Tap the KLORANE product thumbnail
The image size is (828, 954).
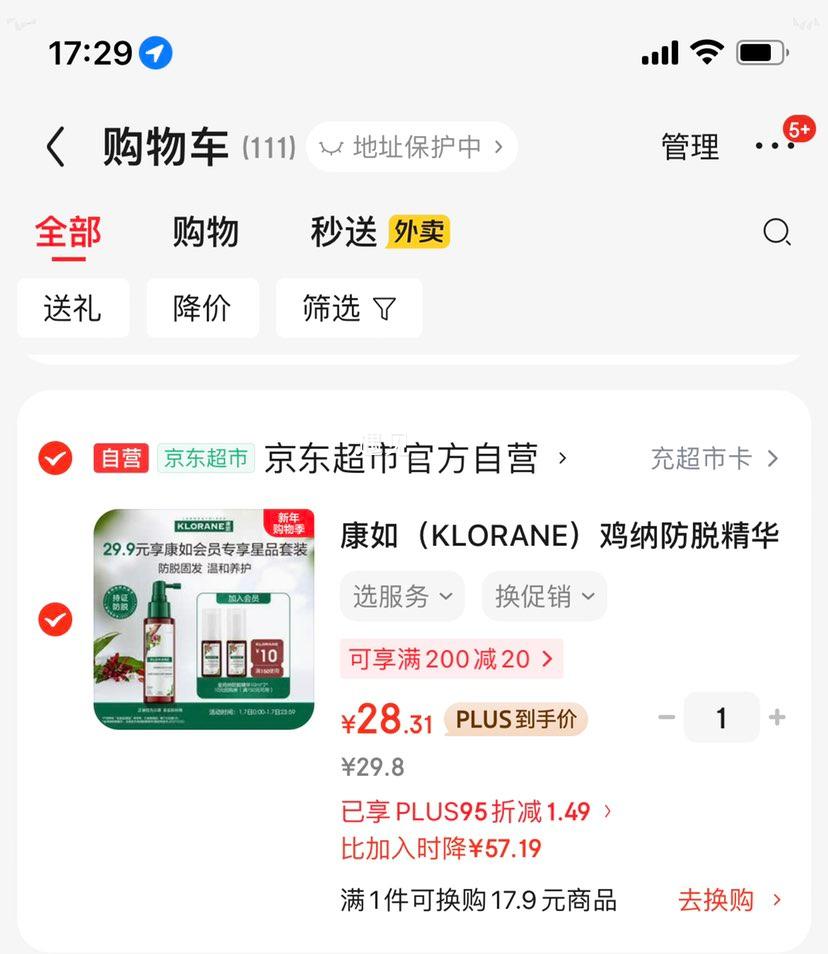tap(204, 620)
